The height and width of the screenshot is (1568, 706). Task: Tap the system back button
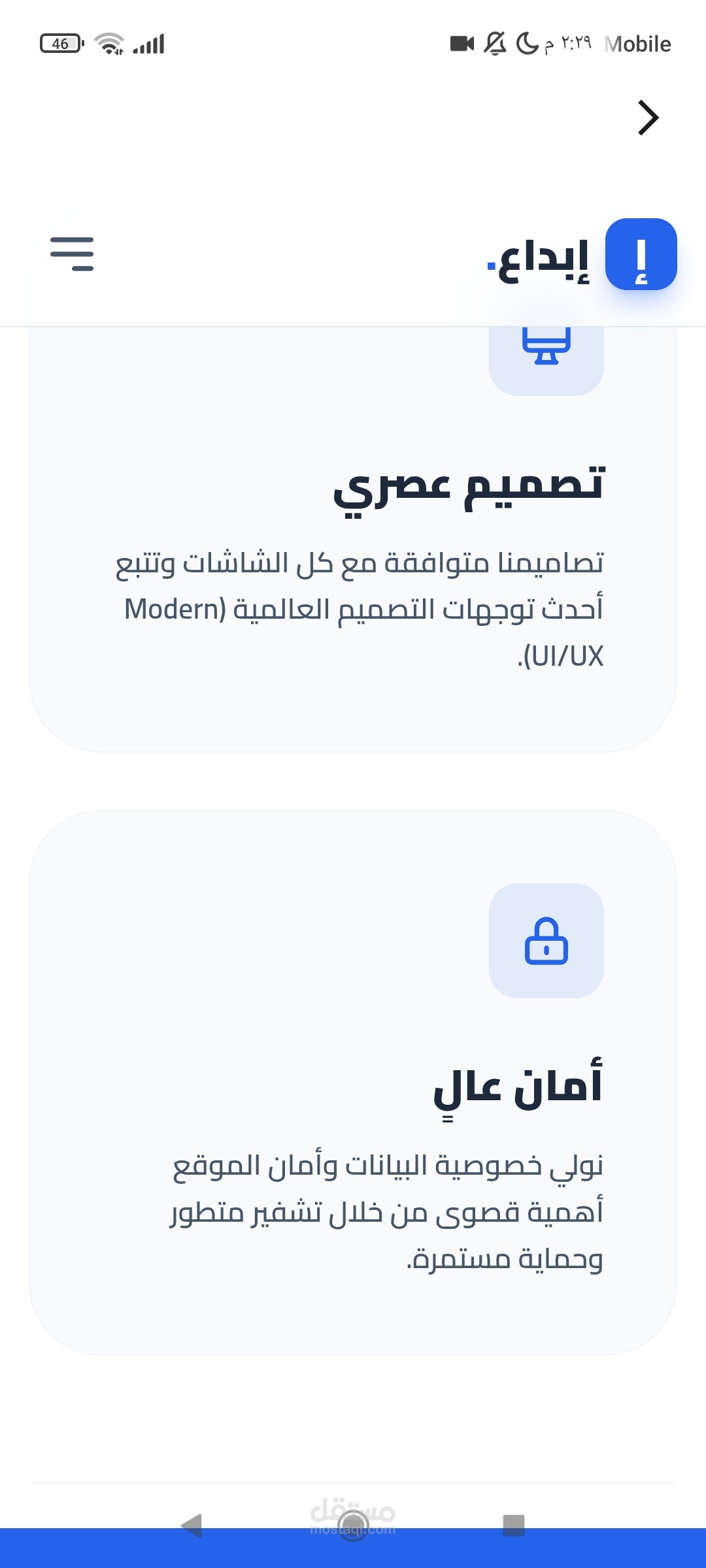pyautogui.click(x=192, y=1526)
